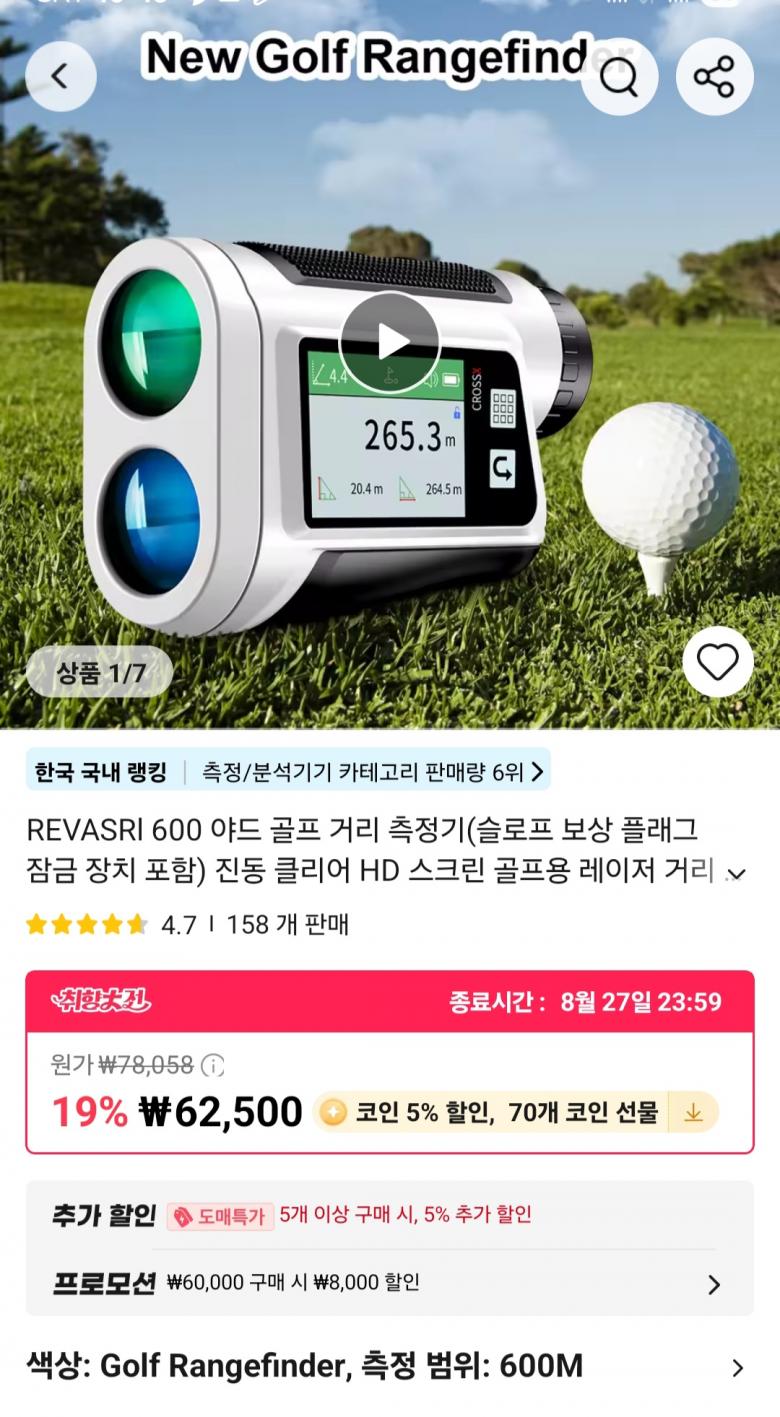Expand the full product title
This screenshot has width=780, height=1417.
point(736,873)
